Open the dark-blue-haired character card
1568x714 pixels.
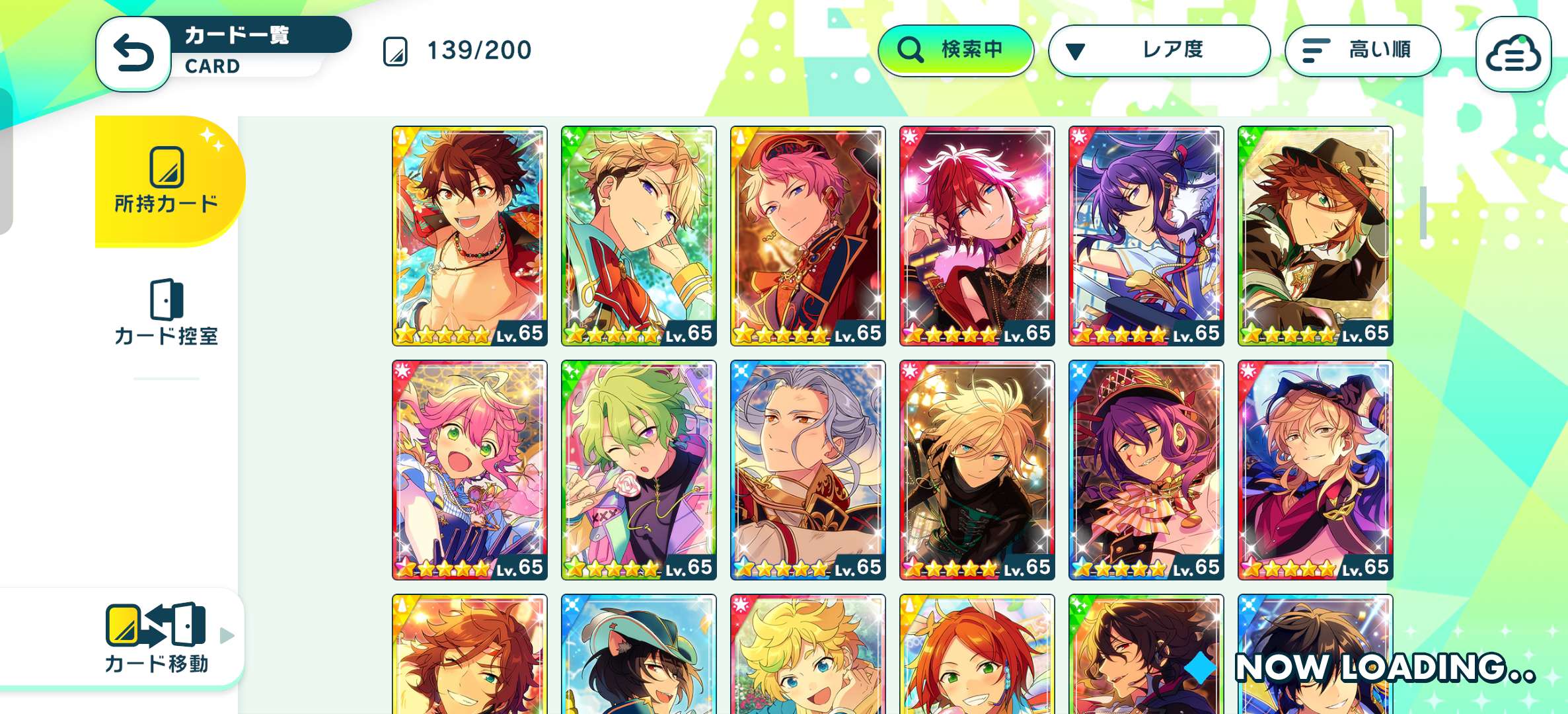[1146, 235]
